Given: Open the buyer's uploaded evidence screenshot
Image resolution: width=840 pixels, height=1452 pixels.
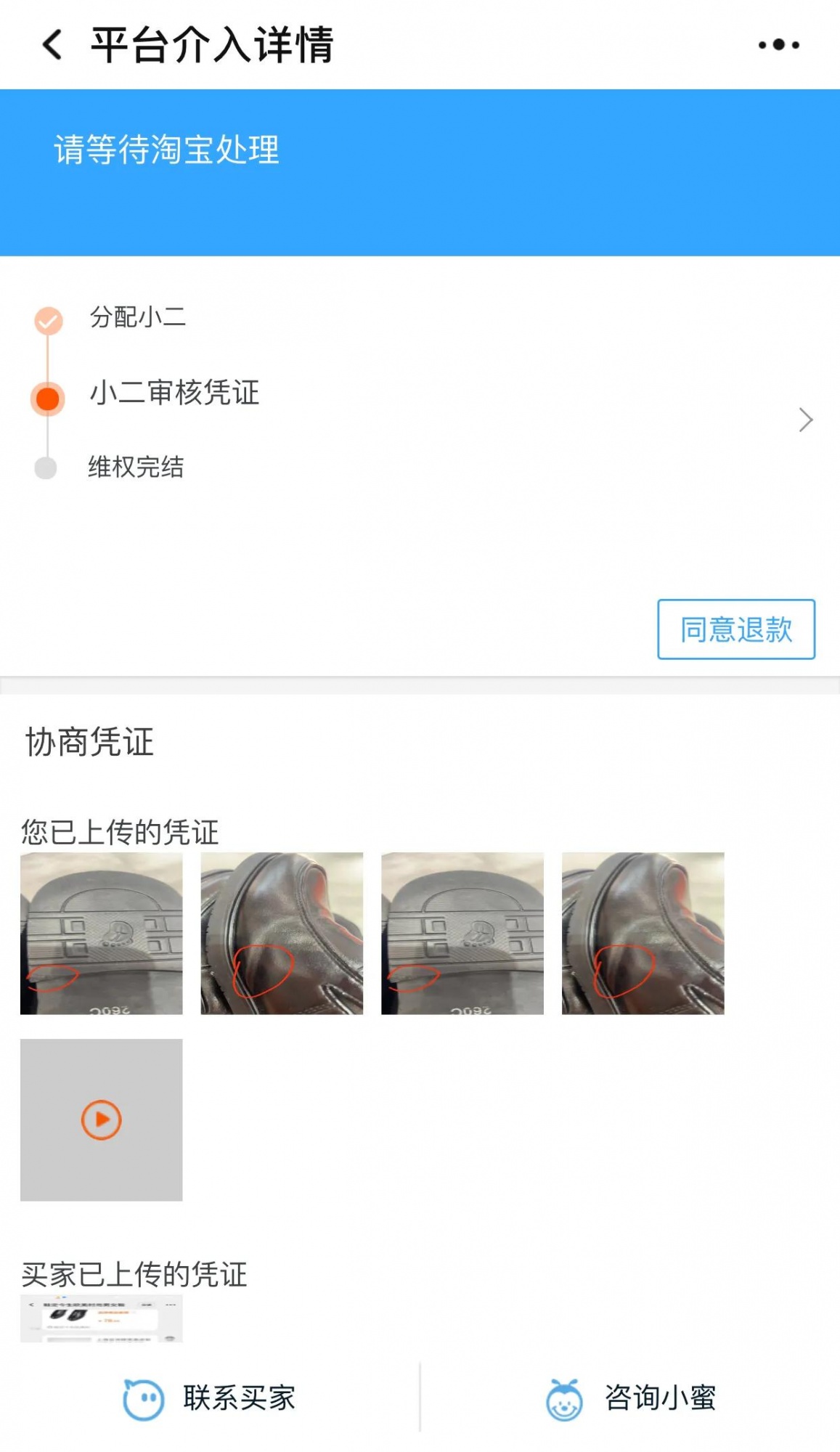Looking at the screenshot, I should coord(102,1318).
